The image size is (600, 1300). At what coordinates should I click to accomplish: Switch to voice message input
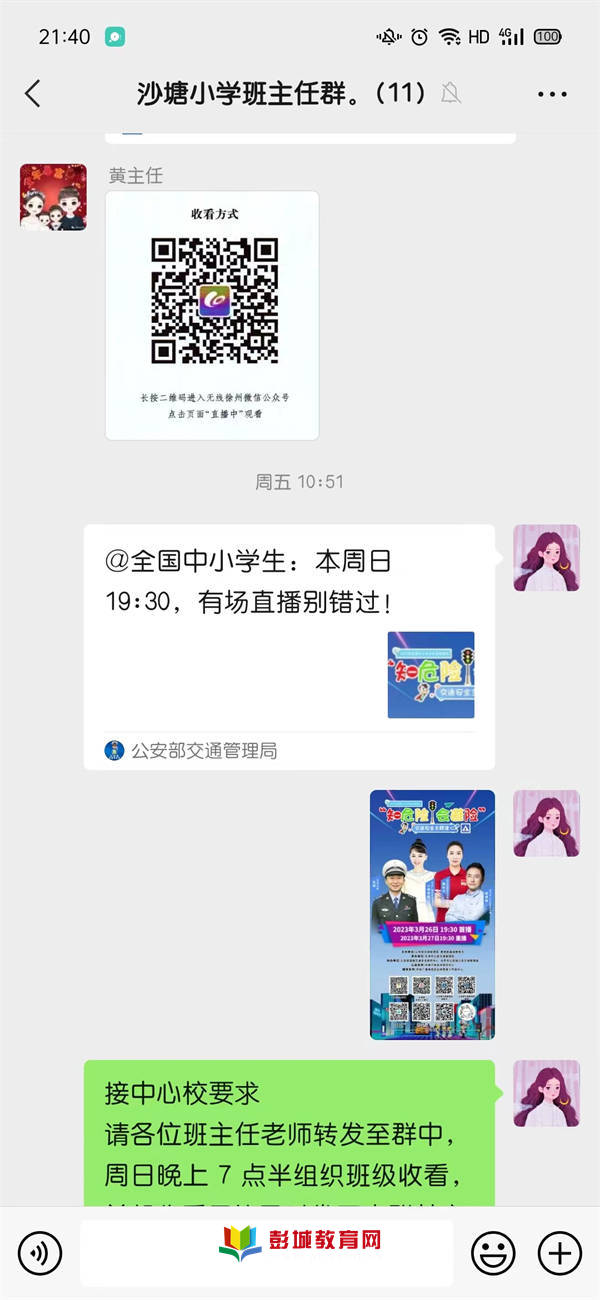tap(40, 1252)
